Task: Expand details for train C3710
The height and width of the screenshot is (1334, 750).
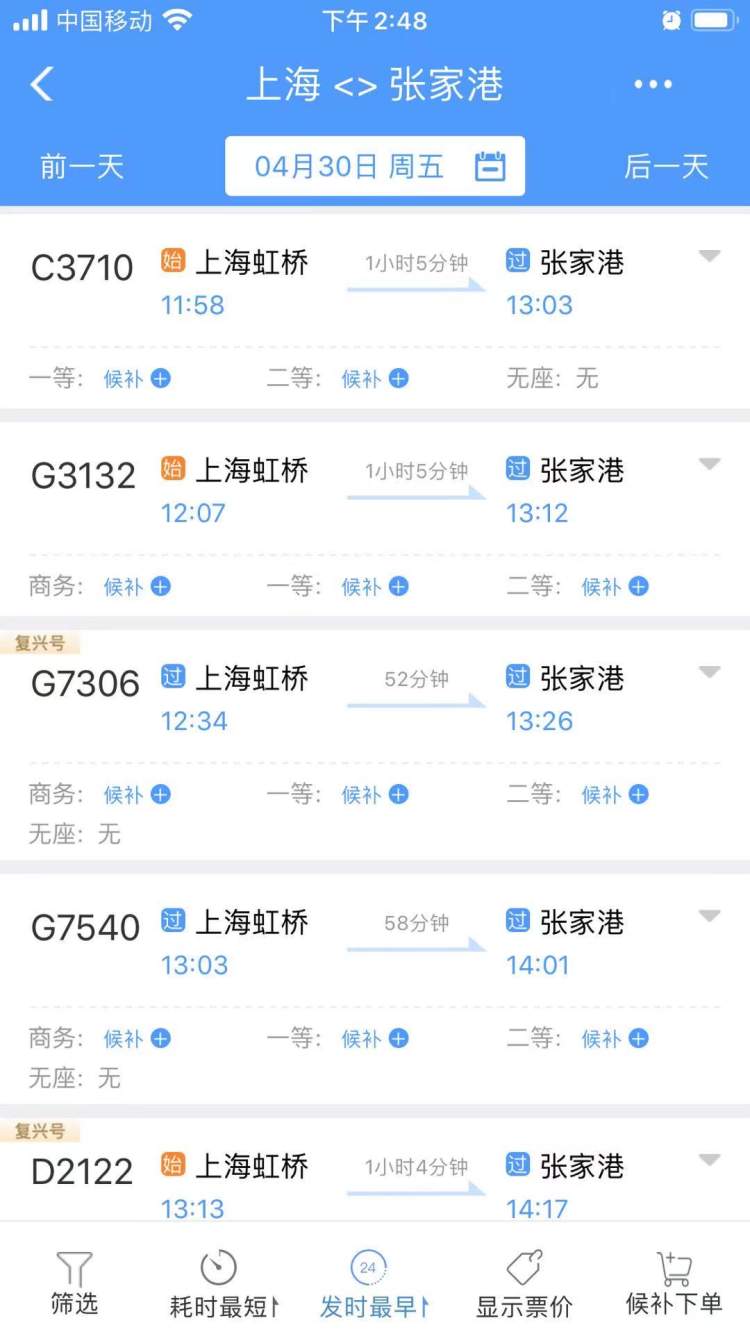Action: 709,257
